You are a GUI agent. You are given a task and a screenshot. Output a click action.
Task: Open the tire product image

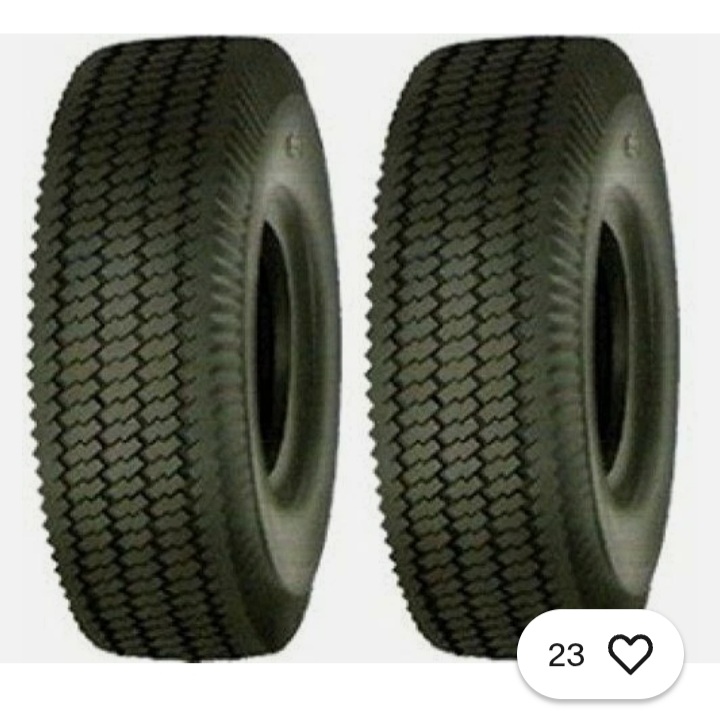[360, 340]
